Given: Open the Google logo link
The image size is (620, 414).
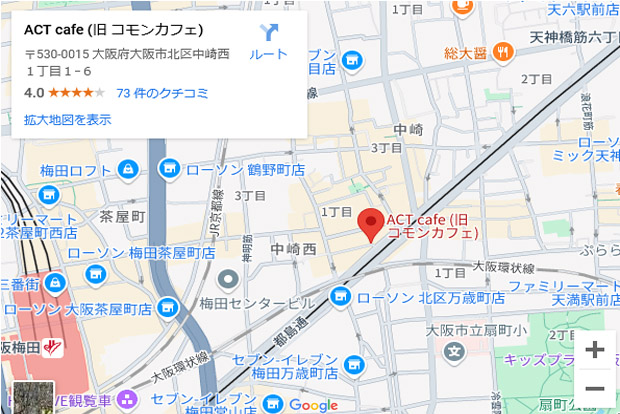Looking at the screenshot, I should tap(314, 405).
